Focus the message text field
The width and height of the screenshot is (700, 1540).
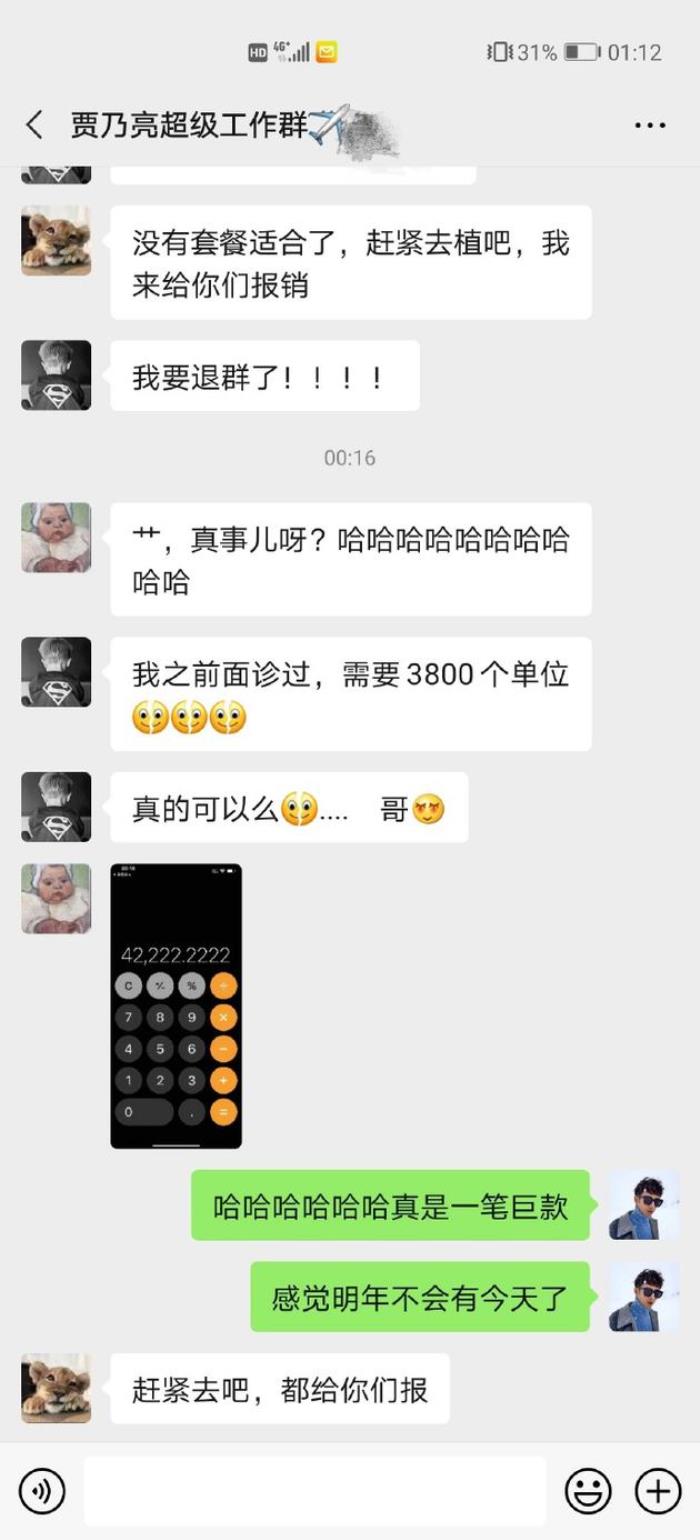point(315,1491)
